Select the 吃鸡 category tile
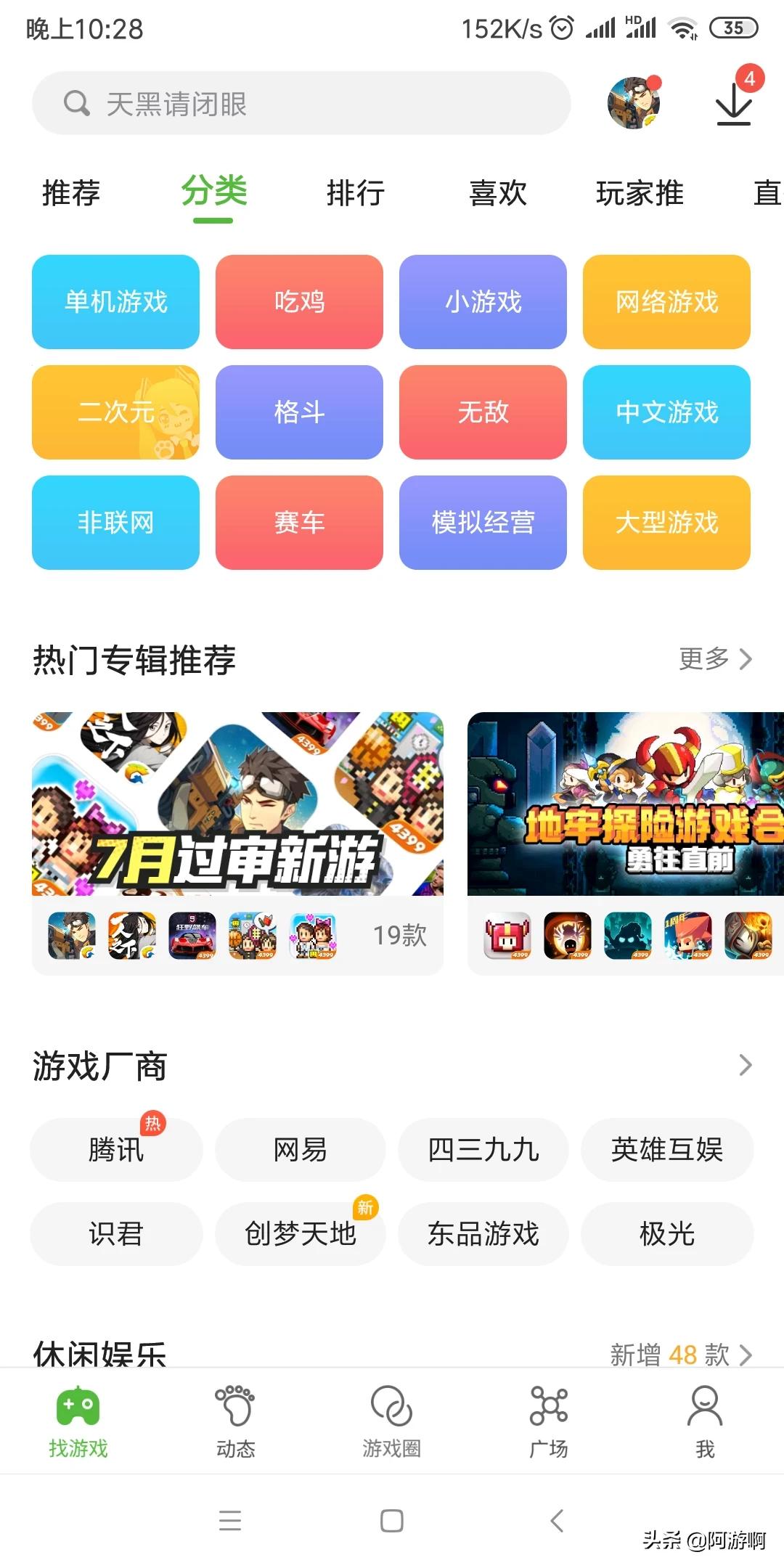This screenshot has height=1568, width=784. (x=298, y=301)
